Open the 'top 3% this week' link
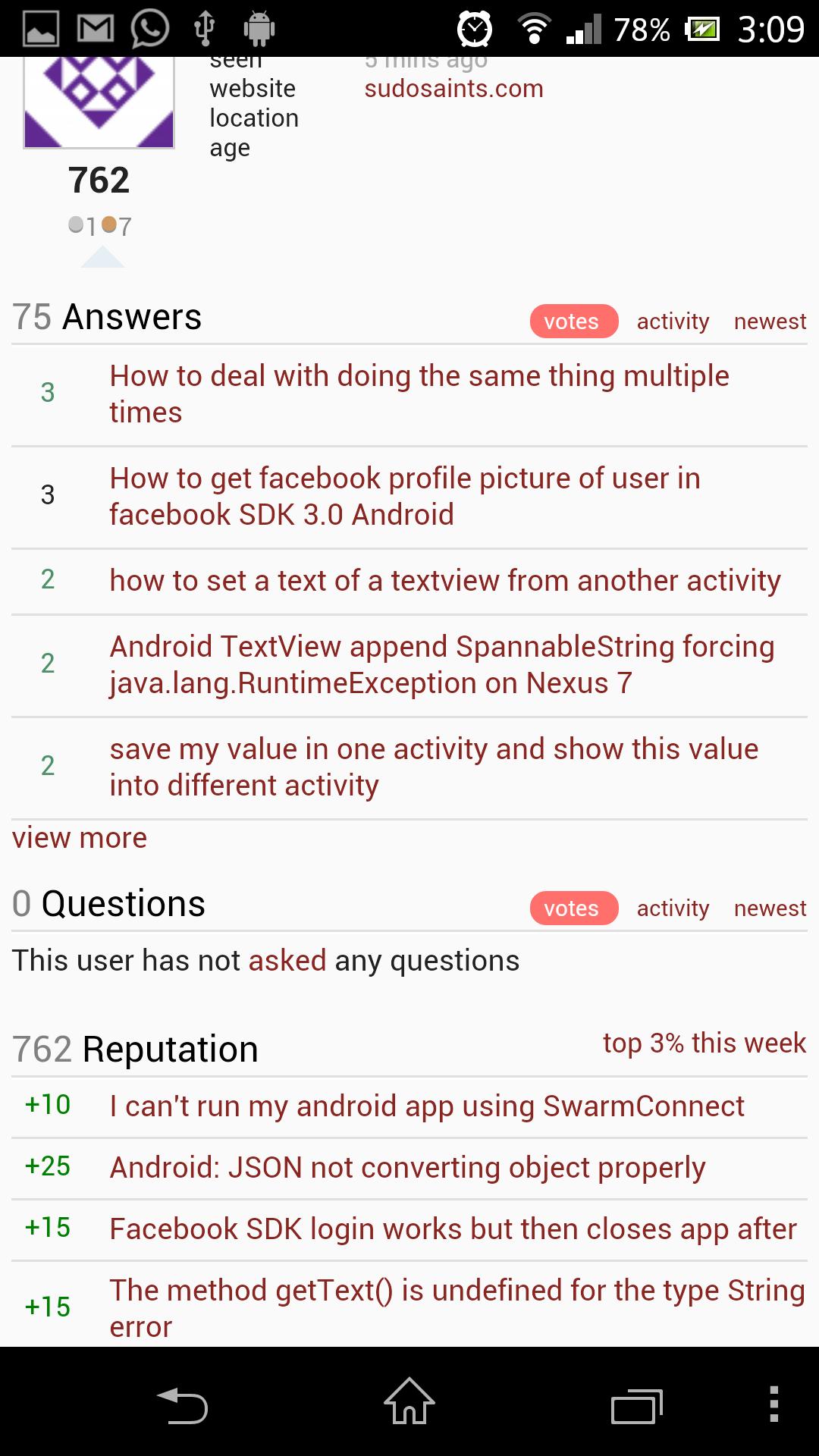819x1456 pixels. click(704, 1043)
